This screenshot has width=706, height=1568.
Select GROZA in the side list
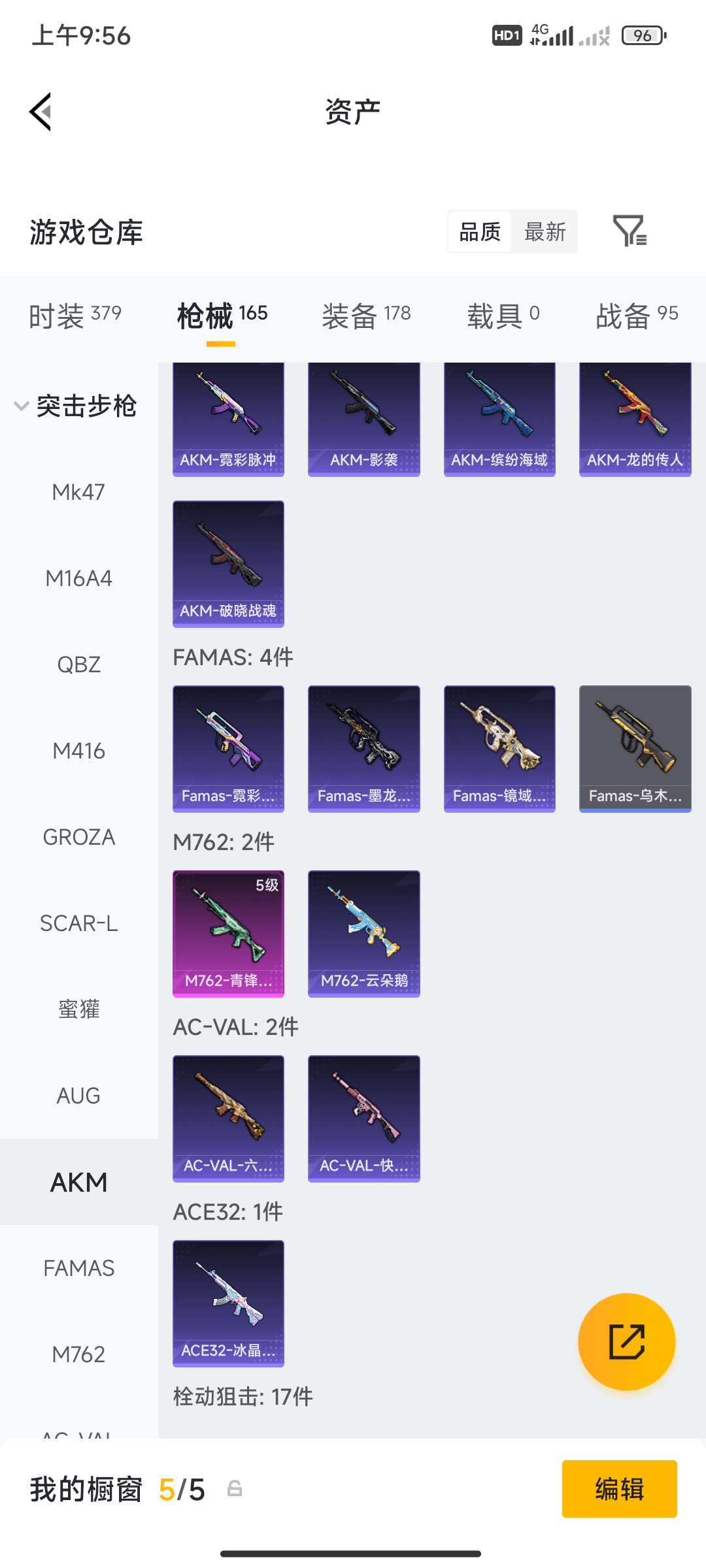pyautogui.click(x=78, y=837)
